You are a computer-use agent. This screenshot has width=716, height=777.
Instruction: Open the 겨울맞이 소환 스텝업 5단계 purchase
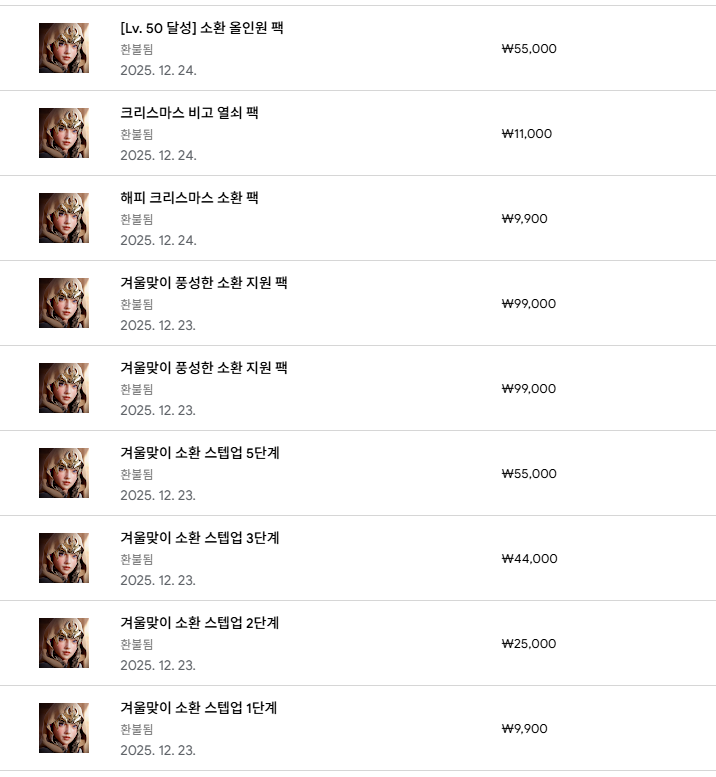point(199,453)
